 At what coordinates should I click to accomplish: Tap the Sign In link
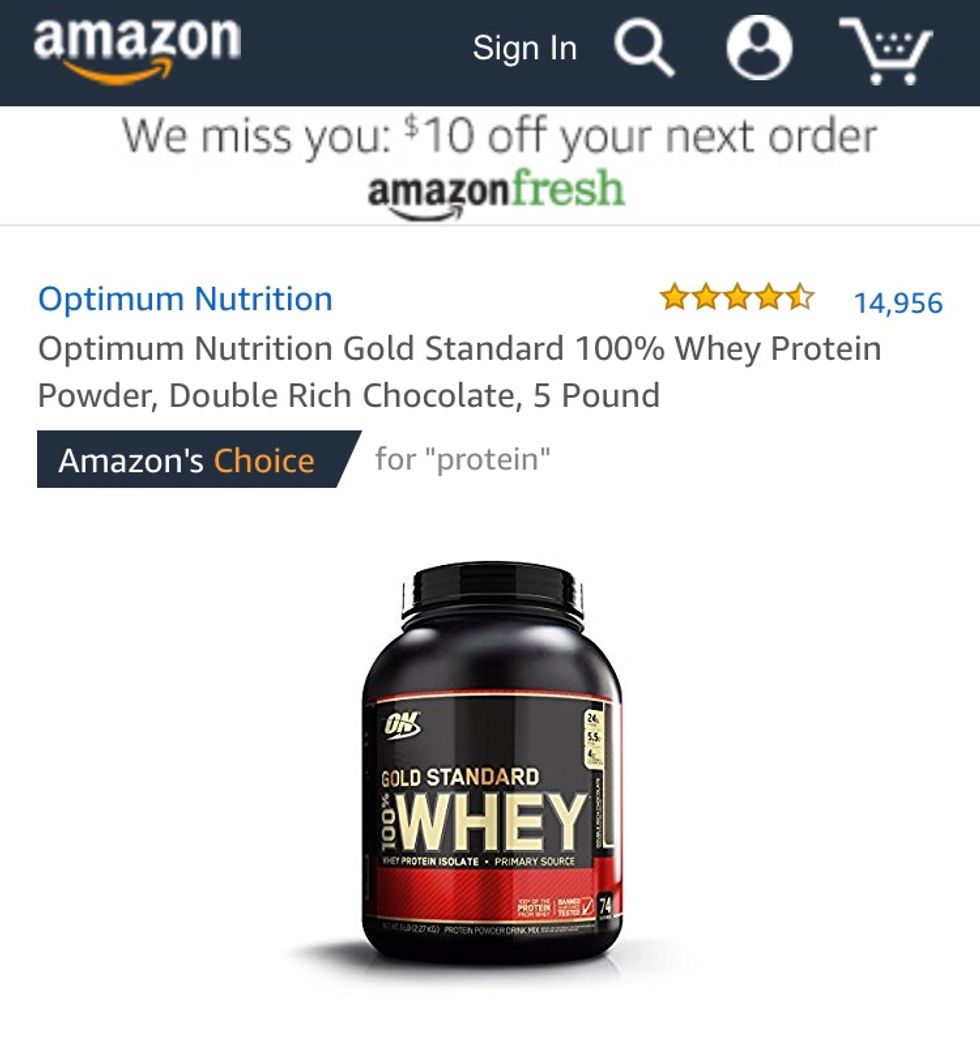(x=524, y=48)
